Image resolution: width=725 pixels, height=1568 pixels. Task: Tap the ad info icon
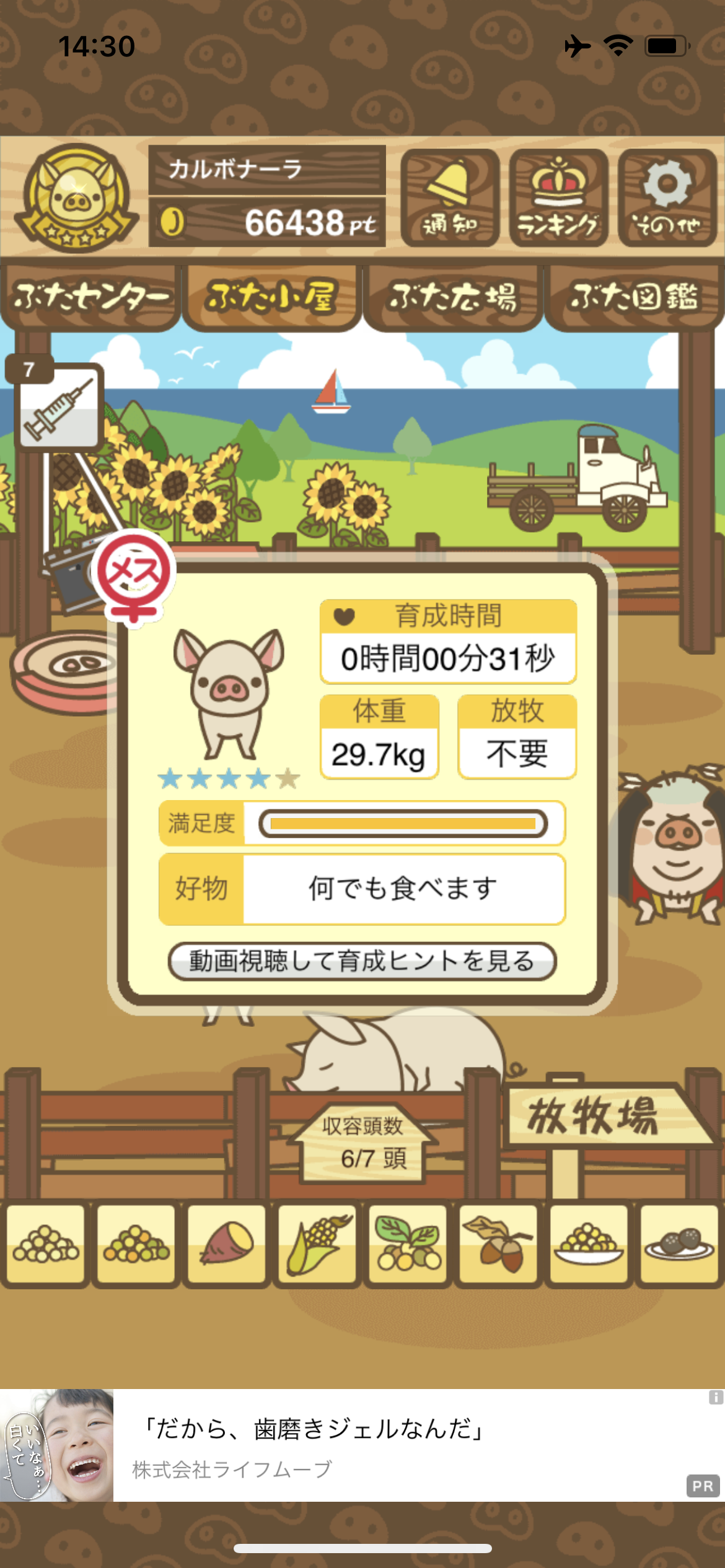tap(716, 1397)
